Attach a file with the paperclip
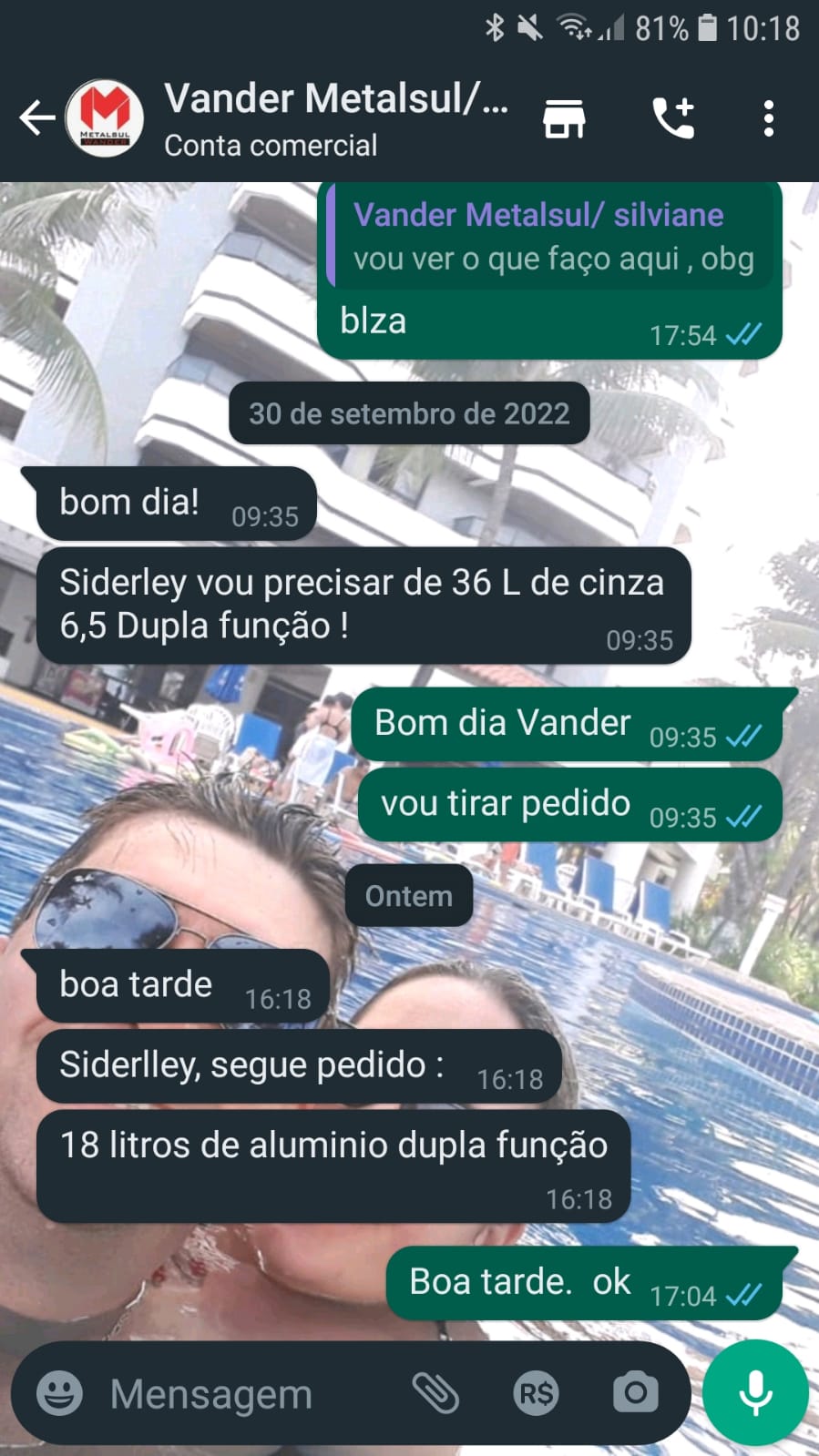Image resolution: width=819 pixels, height=1456 pixels. tap(435, 1393)
